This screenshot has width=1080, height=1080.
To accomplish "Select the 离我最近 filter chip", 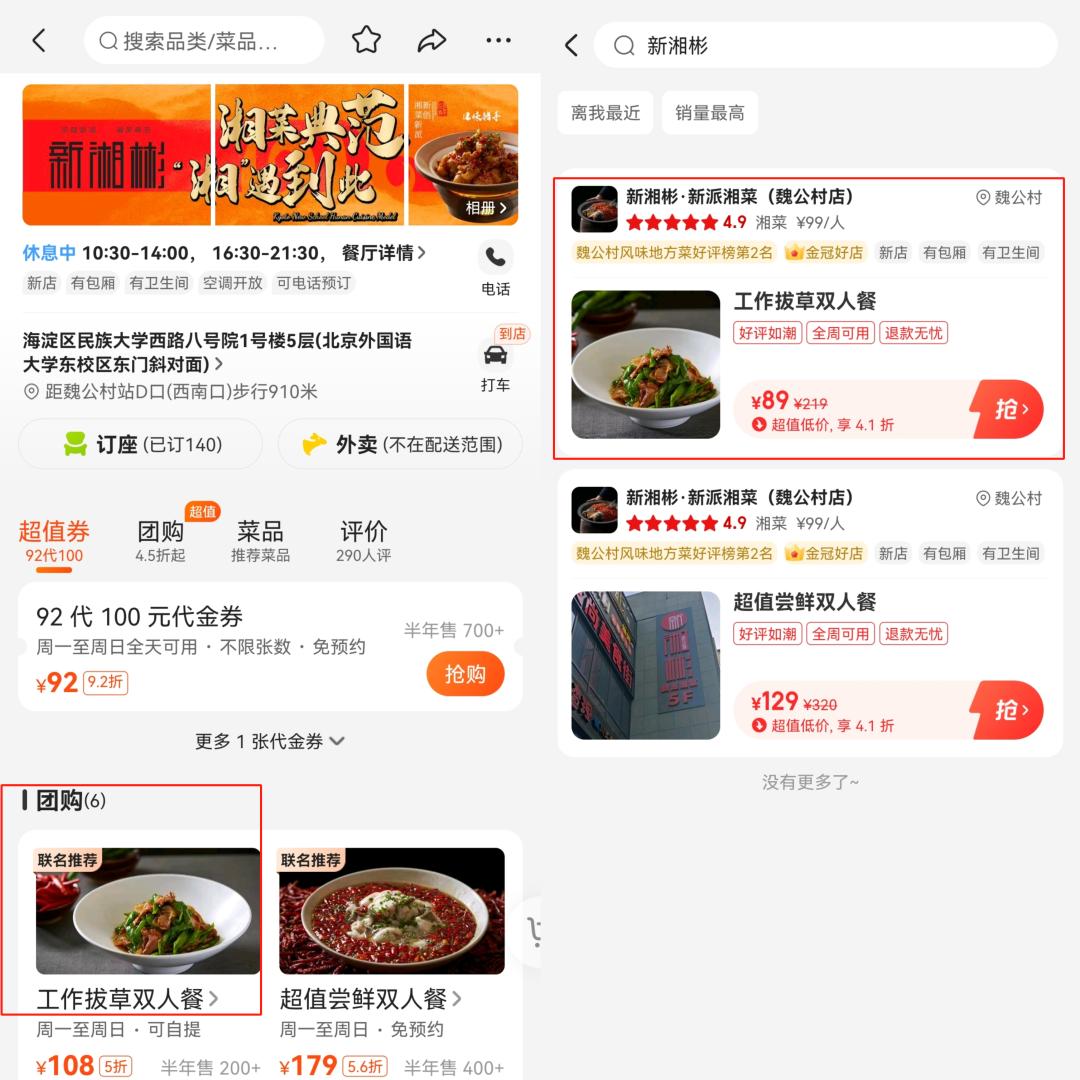I will coord(605,113).
